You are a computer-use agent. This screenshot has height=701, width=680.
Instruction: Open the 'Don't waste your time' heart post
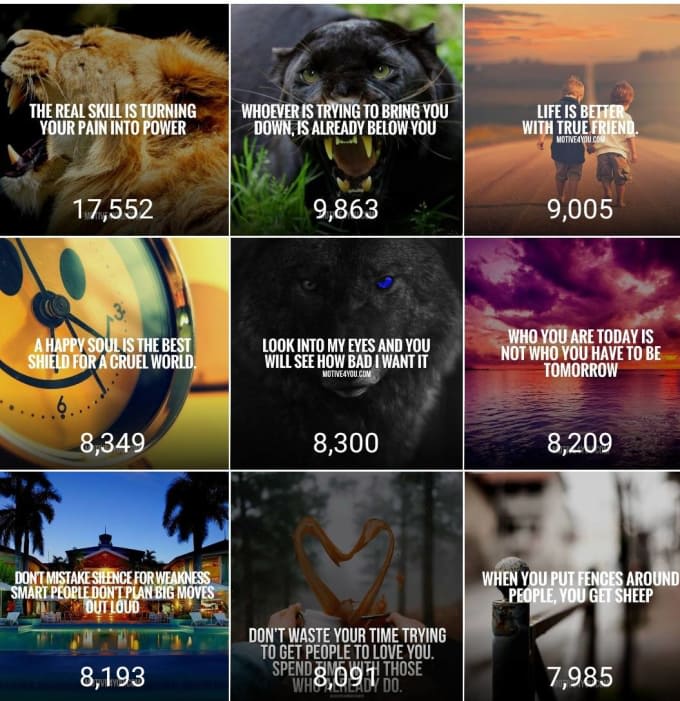[x=346, y=586]
